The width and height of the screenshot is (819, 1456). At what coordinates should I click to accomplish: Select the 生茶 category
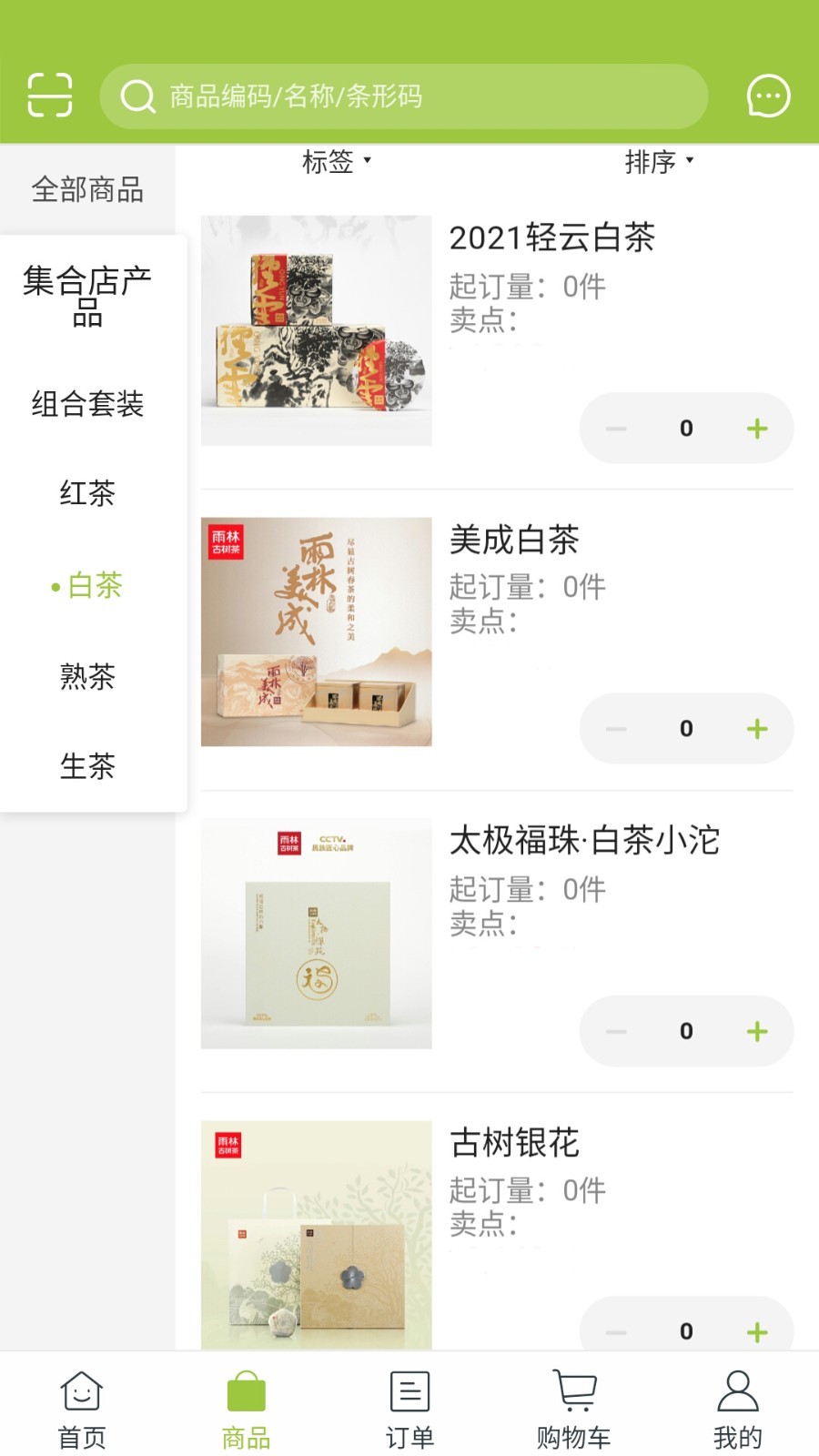click(x=87, y=766)
